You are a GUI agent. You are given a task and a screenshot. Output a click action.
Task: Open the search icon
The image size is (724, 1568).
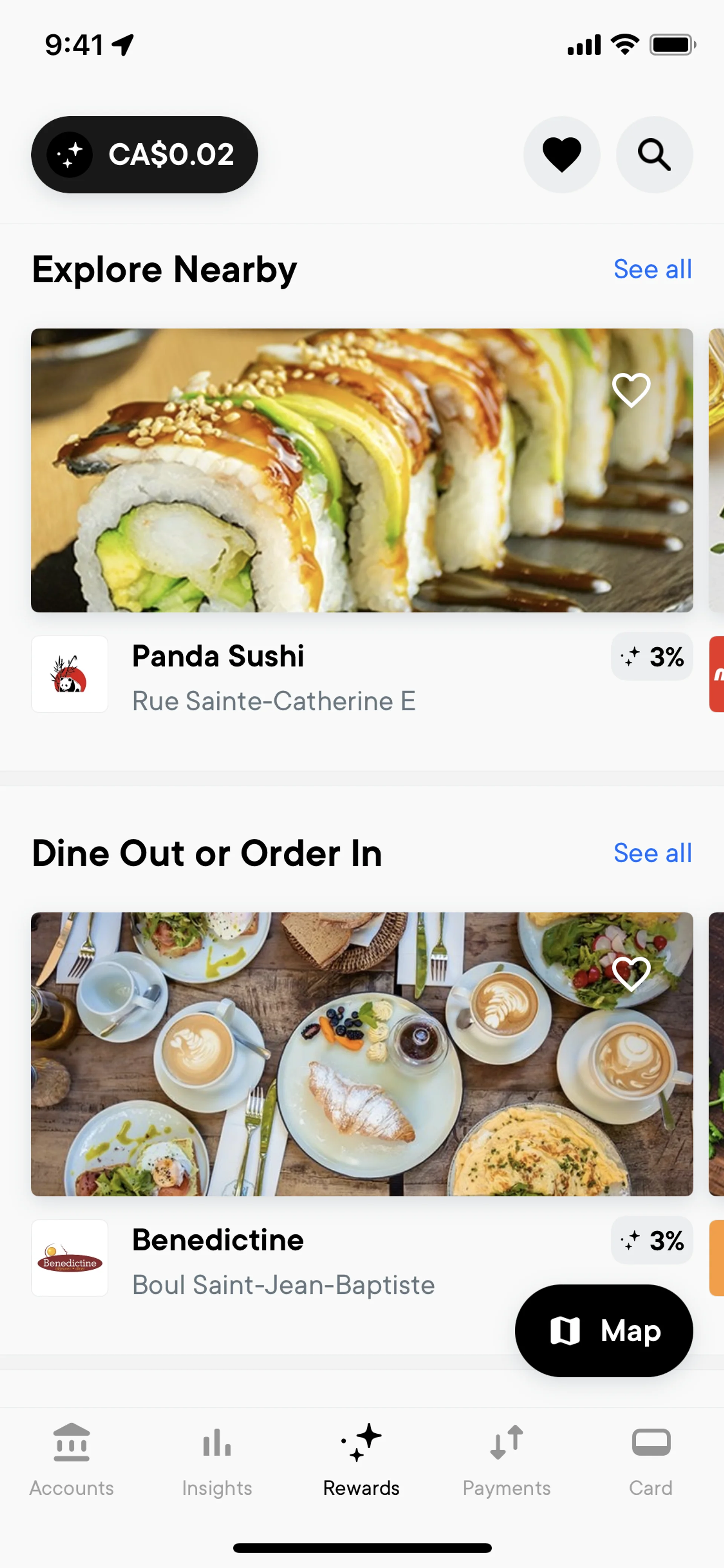point(653,155)
